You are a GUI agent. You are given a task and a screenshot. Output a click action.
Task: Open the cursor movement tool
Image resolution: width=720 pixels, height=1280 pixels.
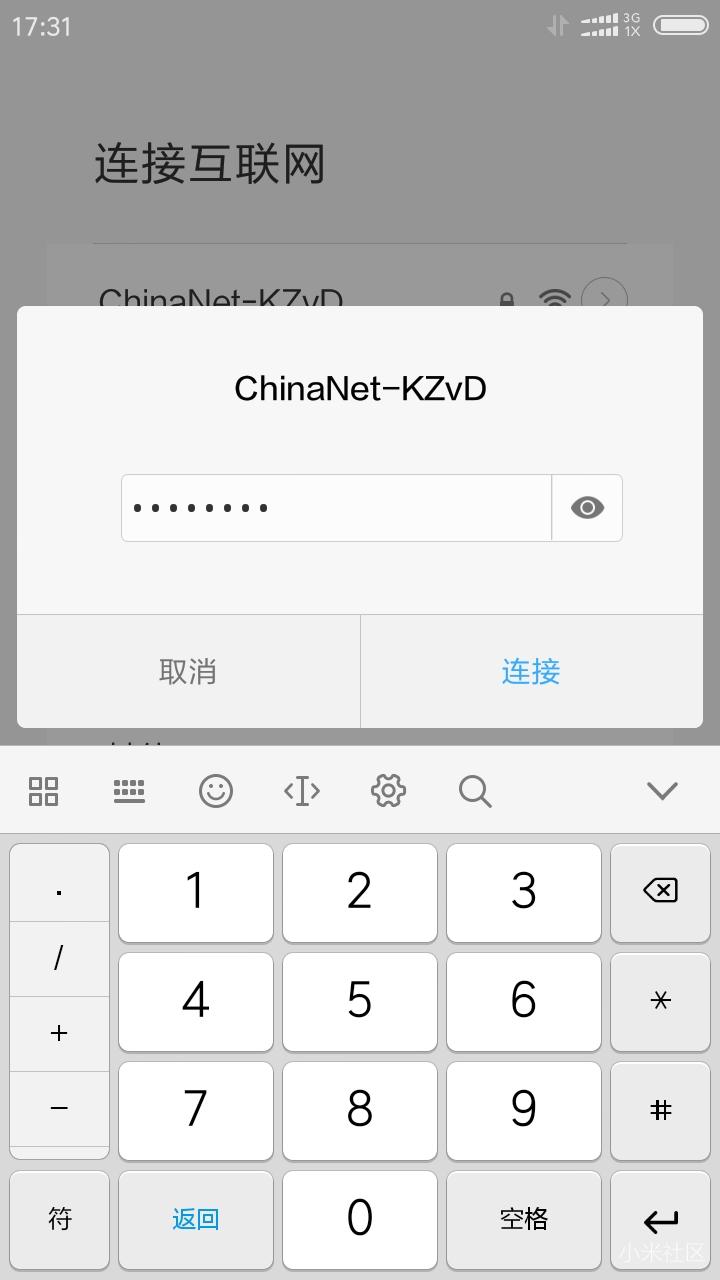[x=302, y=791]
